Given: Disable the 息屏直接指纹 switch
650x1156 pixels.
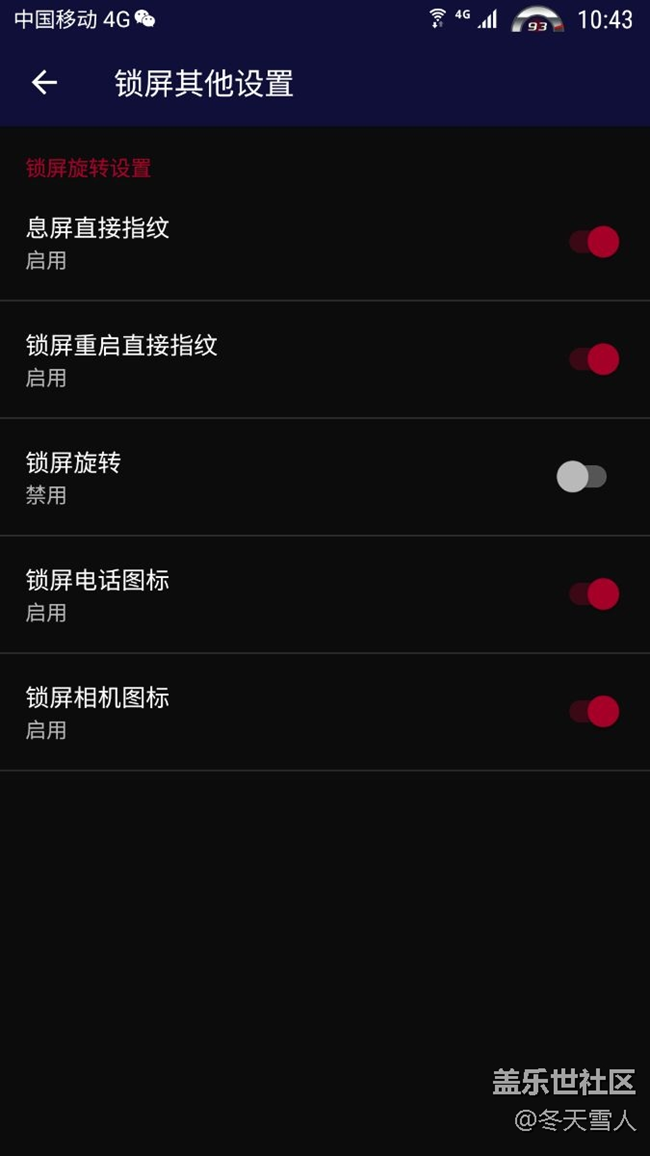Looking at the screenshot, I should (595, 242).
